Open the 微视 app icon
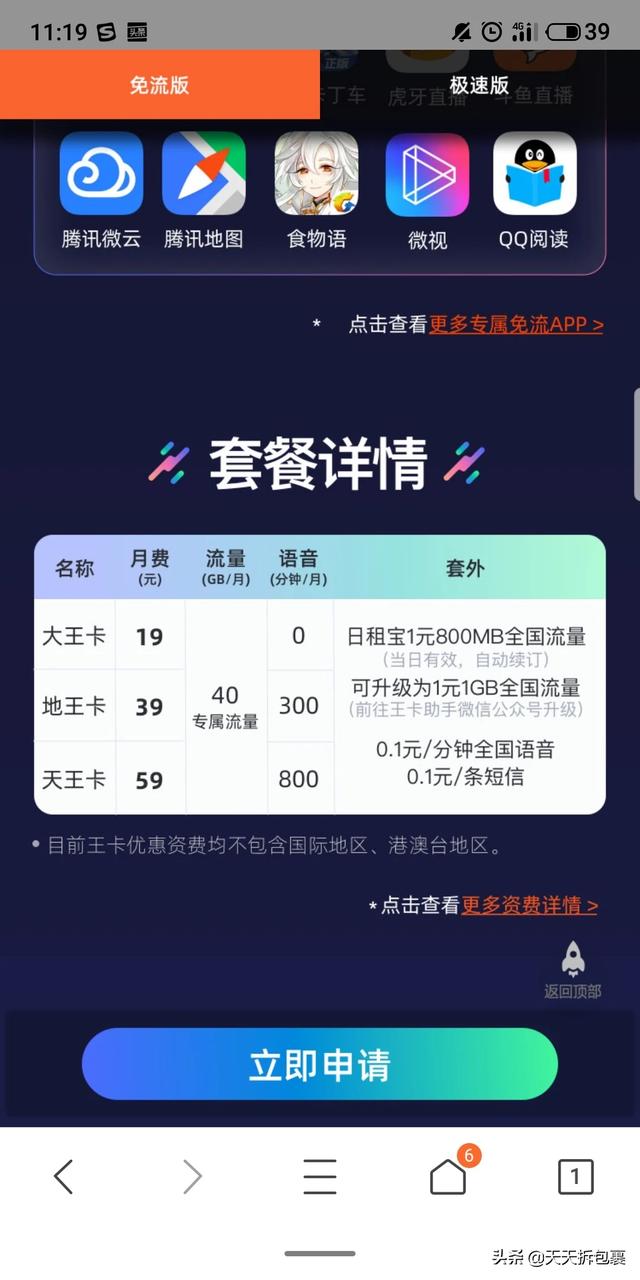The height and width of the screenshot is (1280, 640). click(427, 174)
